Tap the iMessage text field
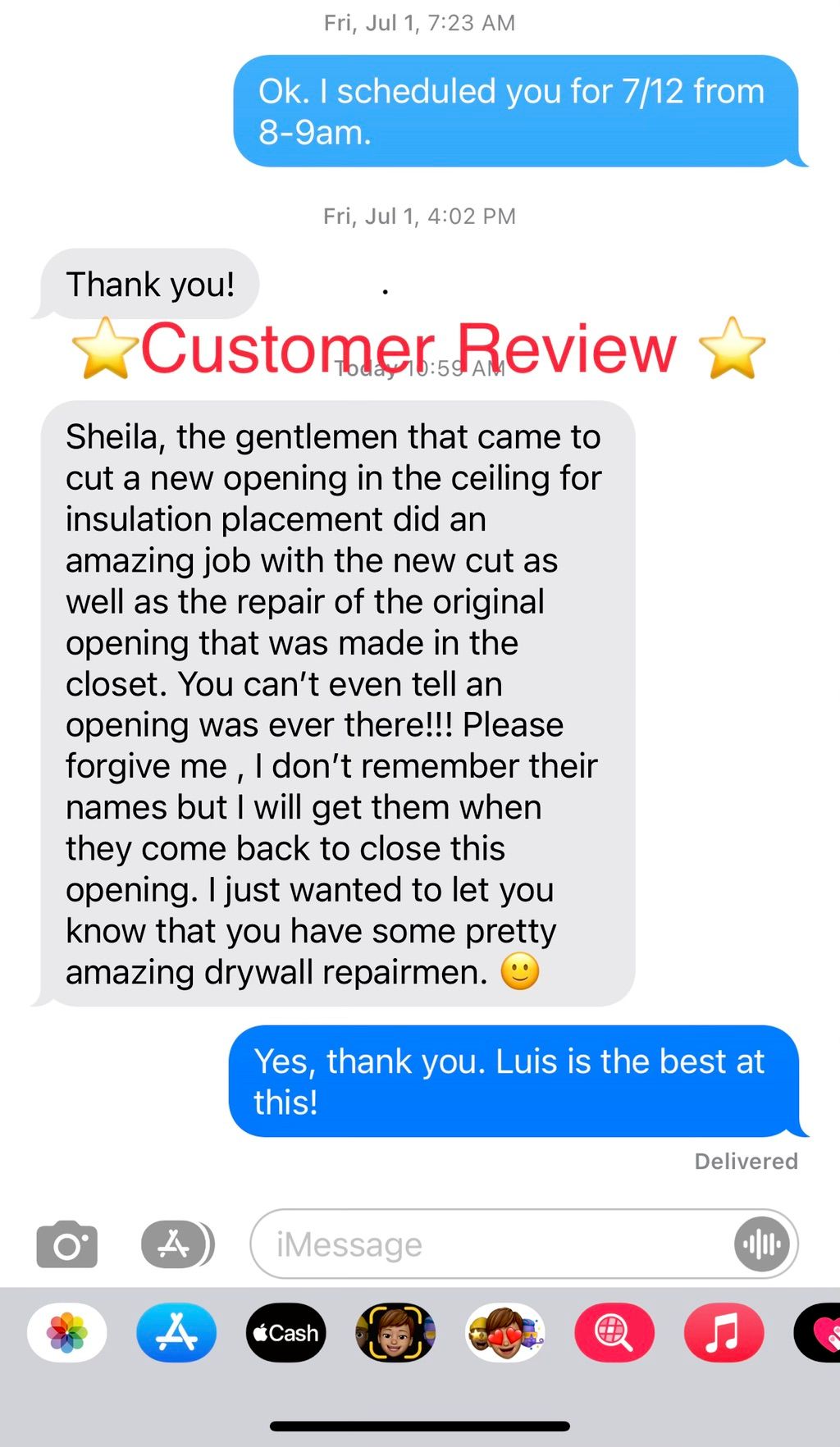 coord(492,1244)
